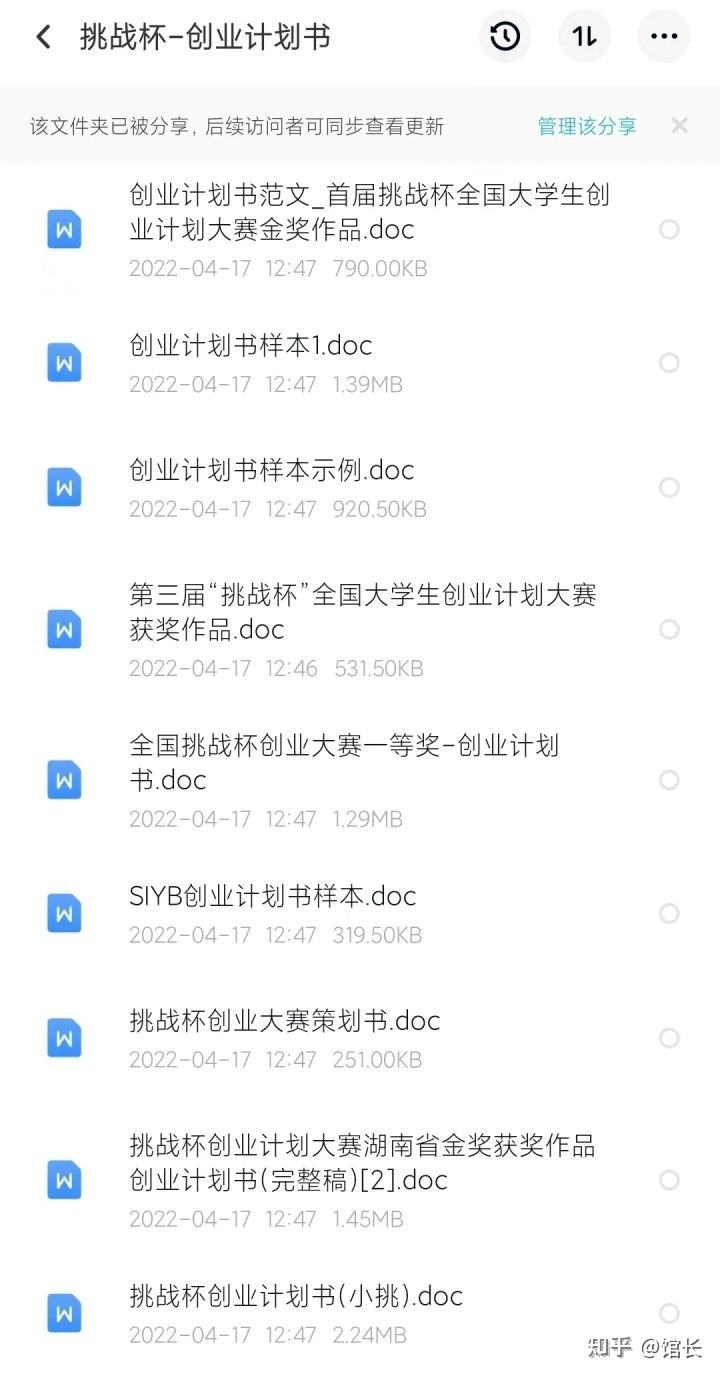The image size is (720, 1378).
Task: Select the circle beside 创业计划书样本示例.doc
Action: (668, 487)
